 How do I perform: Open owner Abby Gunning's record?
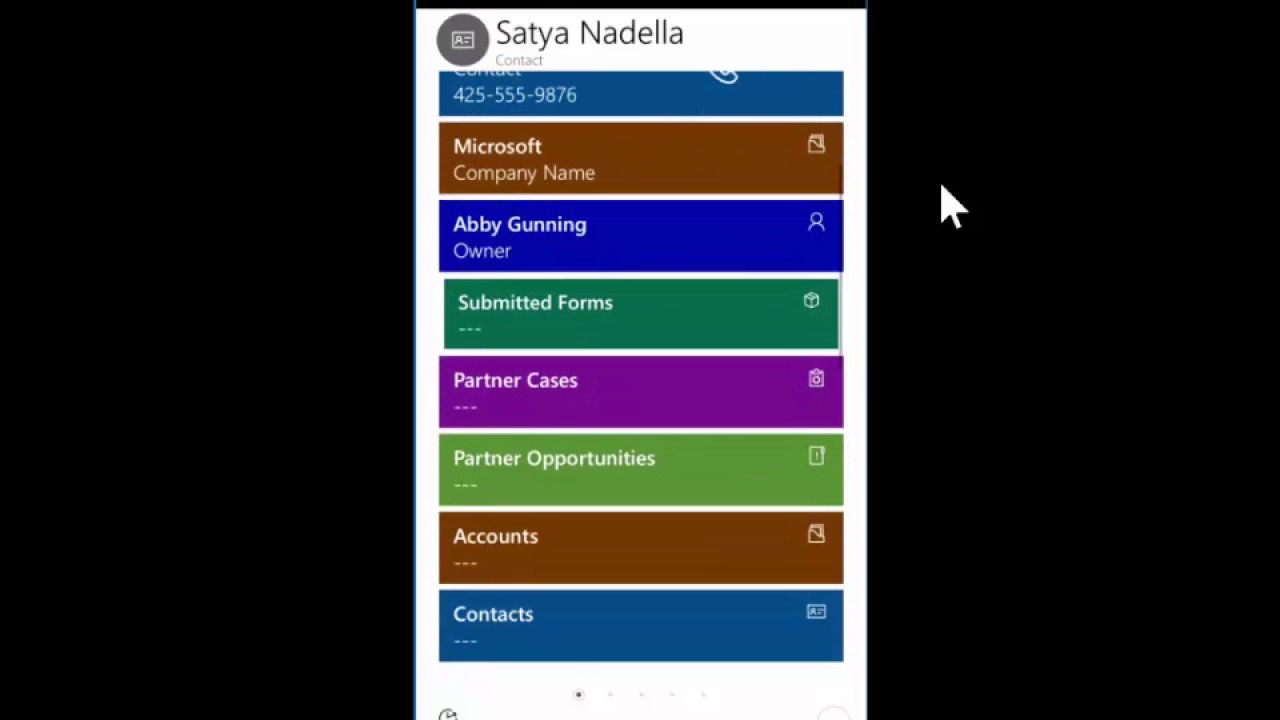[640, 236]
